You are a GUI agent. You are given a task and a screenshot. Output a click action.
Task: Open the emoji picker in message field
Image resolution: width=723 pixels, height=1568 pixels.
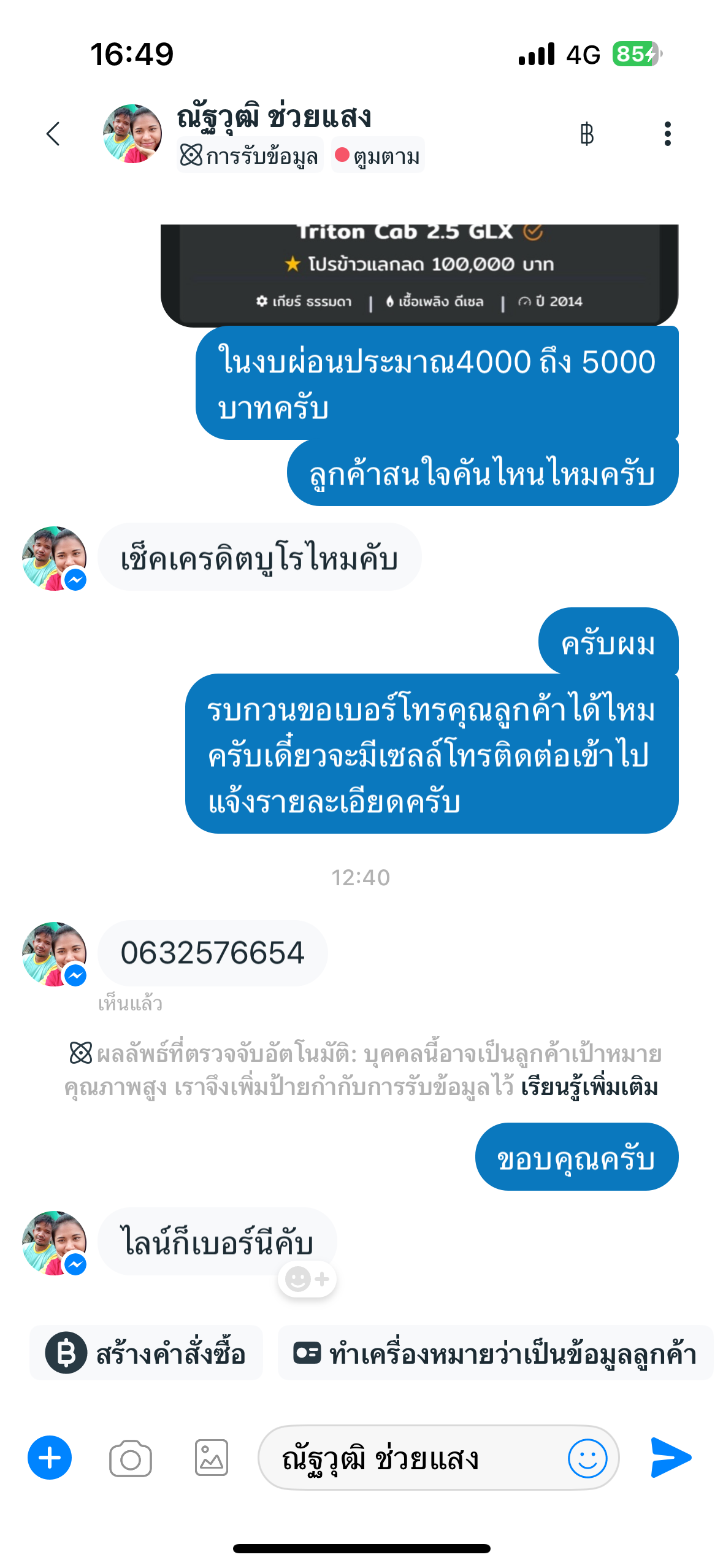[587, 1458]
